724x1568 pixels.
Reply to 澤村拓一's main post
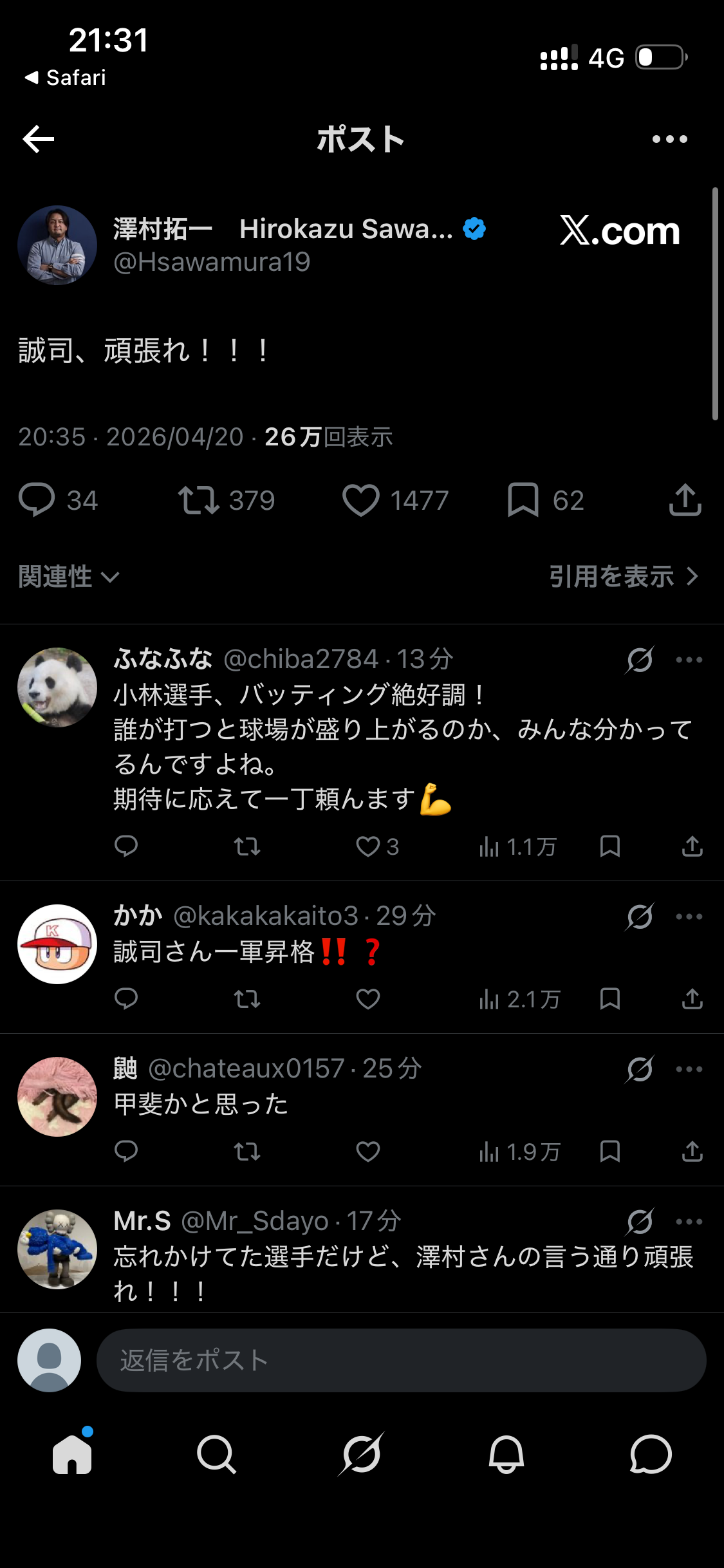[37, 500]
